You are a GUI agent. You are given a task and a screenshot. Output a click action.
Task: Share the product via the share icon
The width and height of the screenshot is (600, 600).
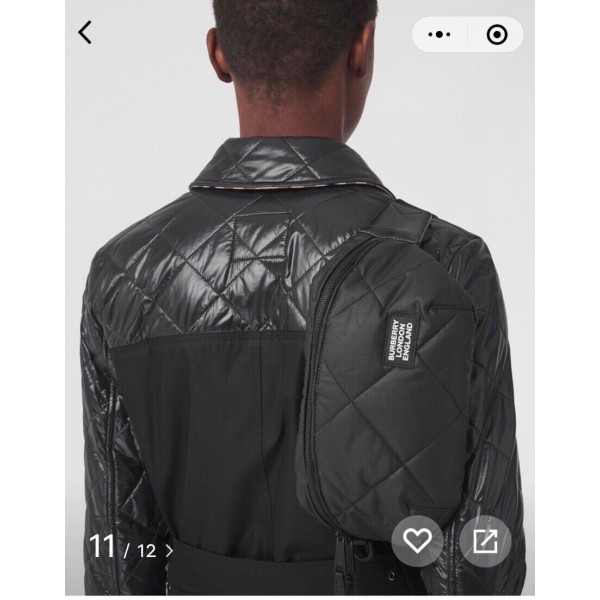click(x=485, y=542)
